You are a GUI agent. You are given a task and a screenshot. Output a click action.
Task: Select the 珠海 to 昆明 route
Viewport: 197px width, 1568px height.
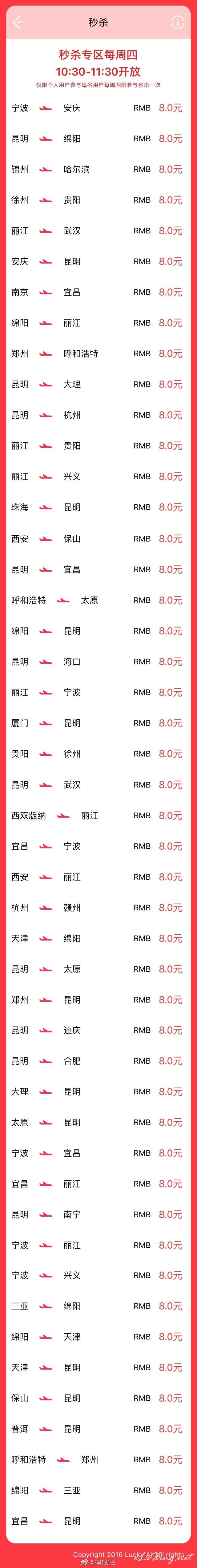coord(98,507)
